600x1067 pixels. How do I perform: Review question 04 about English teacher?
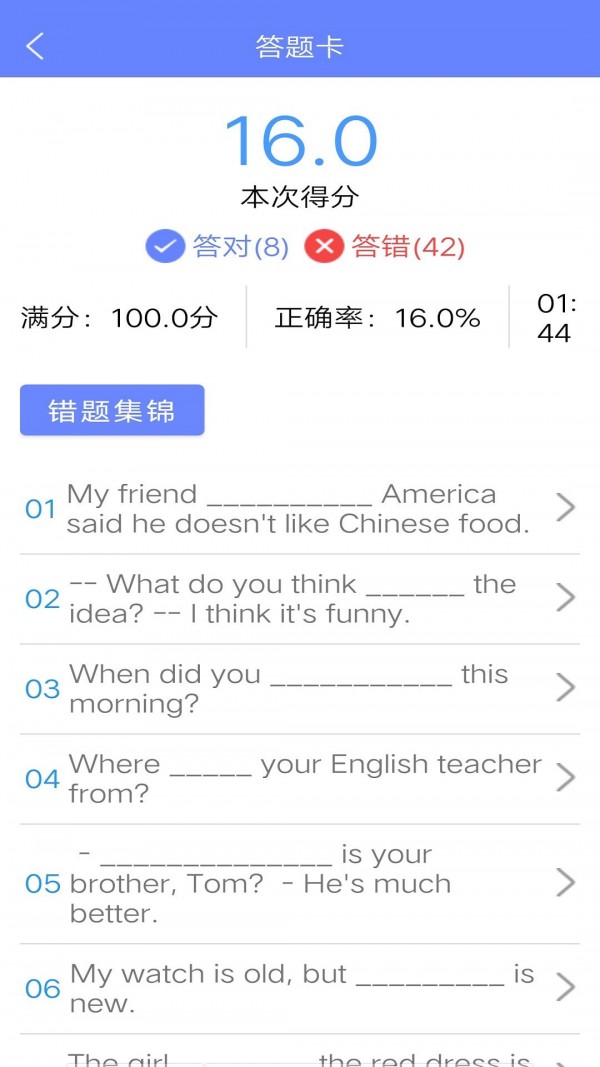(x=300, y=778)
